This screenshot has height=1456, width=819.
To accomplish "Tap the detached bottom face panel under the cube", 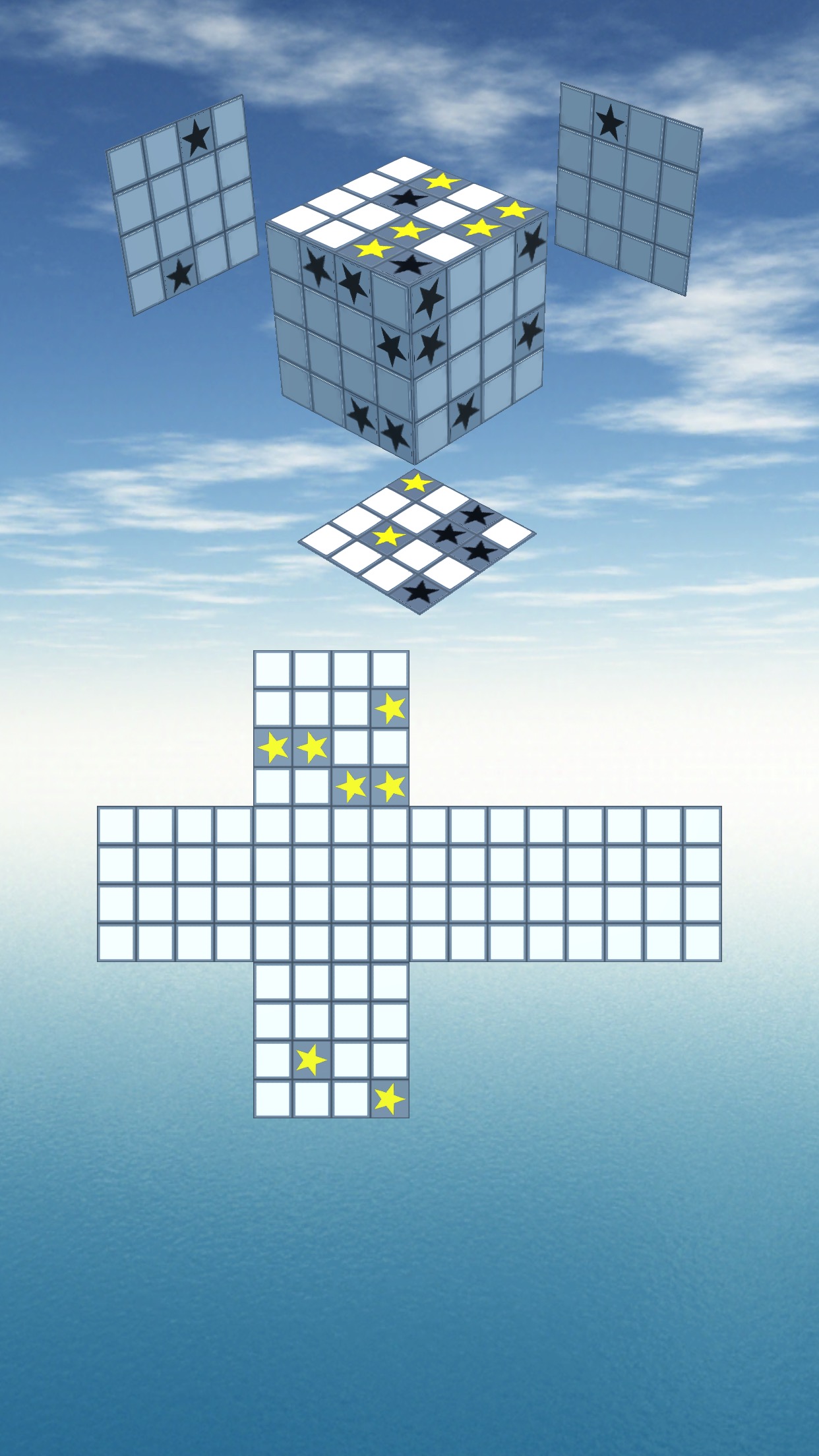I will pos(417,541).
